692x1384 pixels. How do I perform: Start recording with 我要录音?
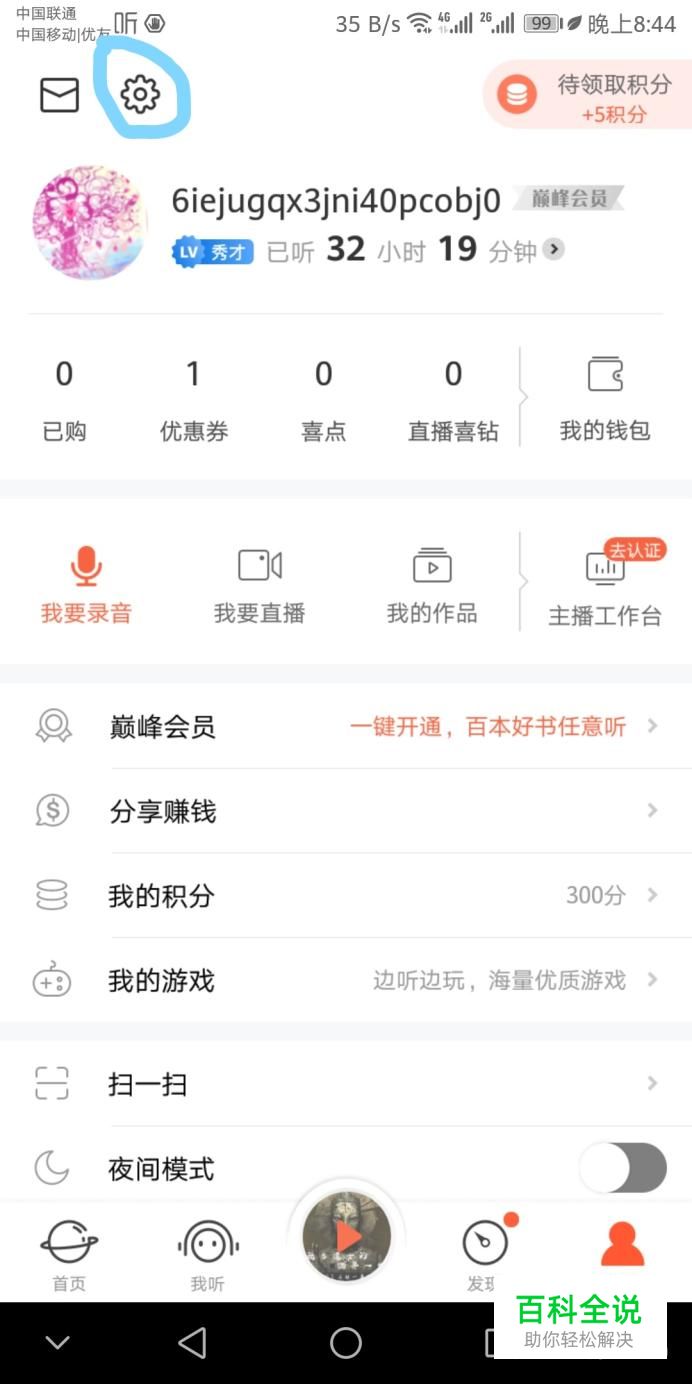pos(86,585)
